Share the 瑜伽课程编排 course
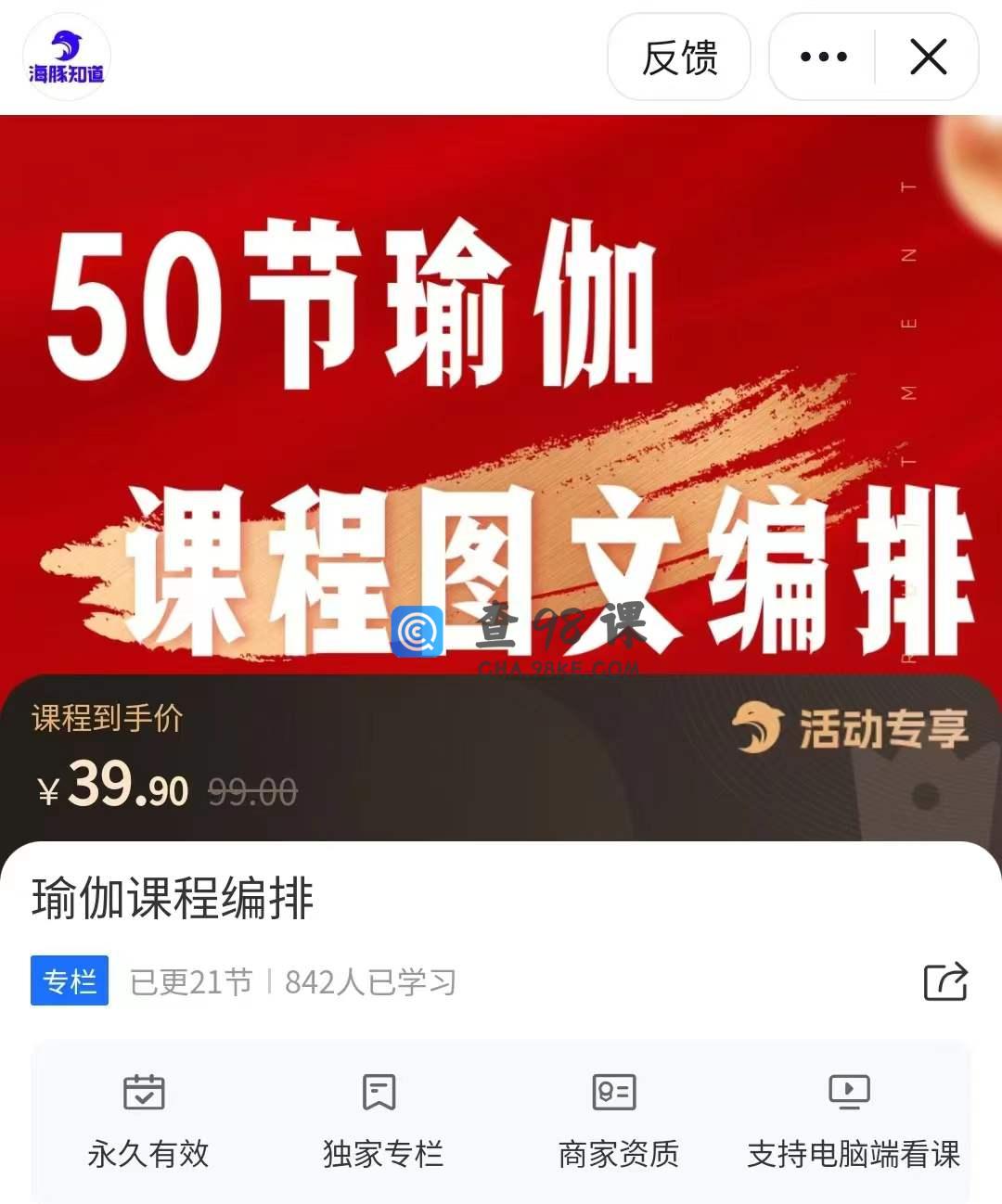Viewport: 1002px width, 1204px height. tap(944, 981)
